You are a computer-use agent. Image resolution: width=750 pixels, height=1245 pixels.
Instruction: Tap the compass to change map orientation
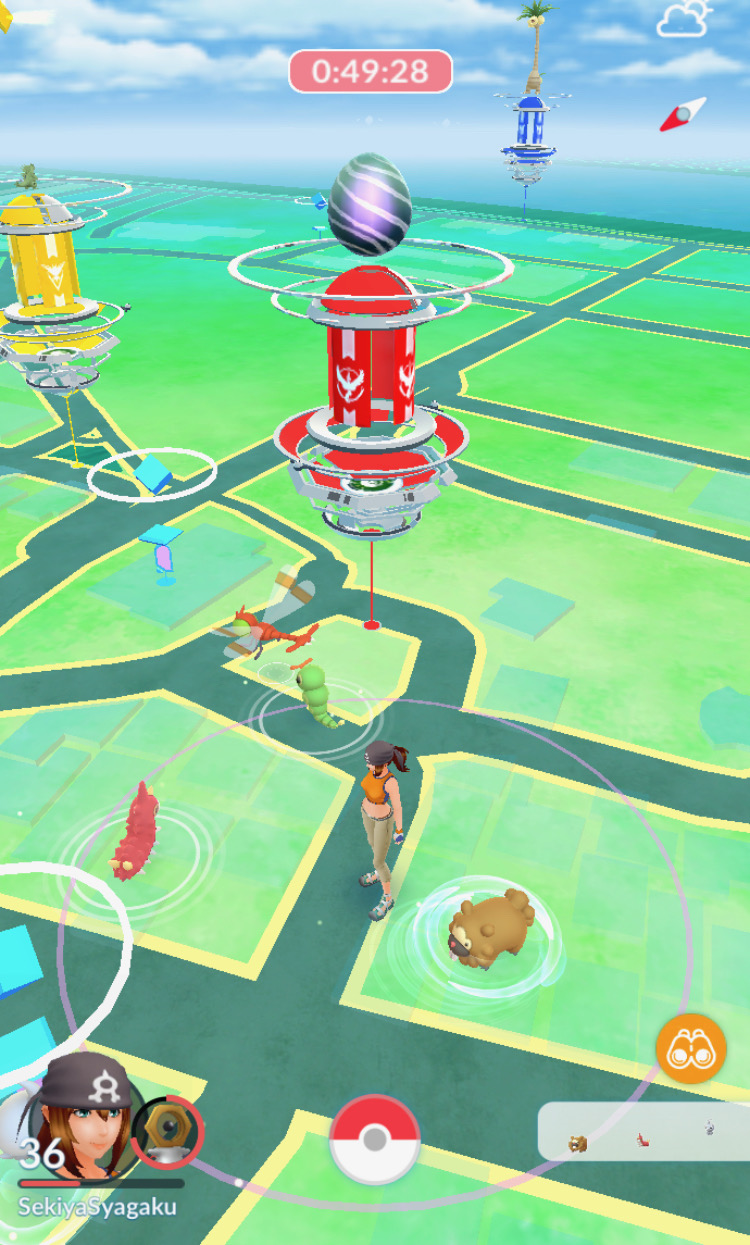(x=683, y=114)
